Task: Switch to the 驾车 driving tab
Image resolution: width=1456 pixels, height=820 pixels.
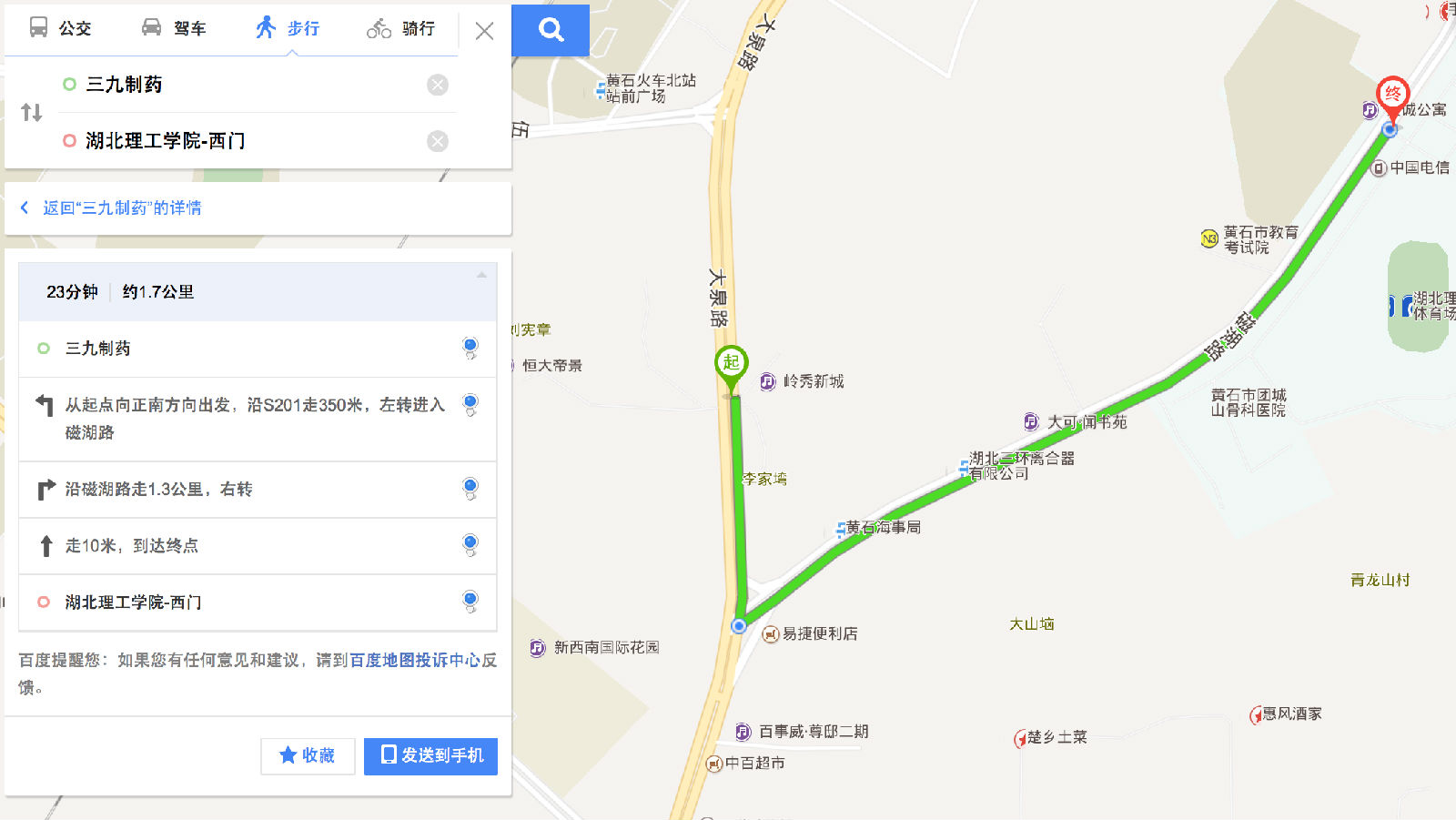Action: (174, 28)
